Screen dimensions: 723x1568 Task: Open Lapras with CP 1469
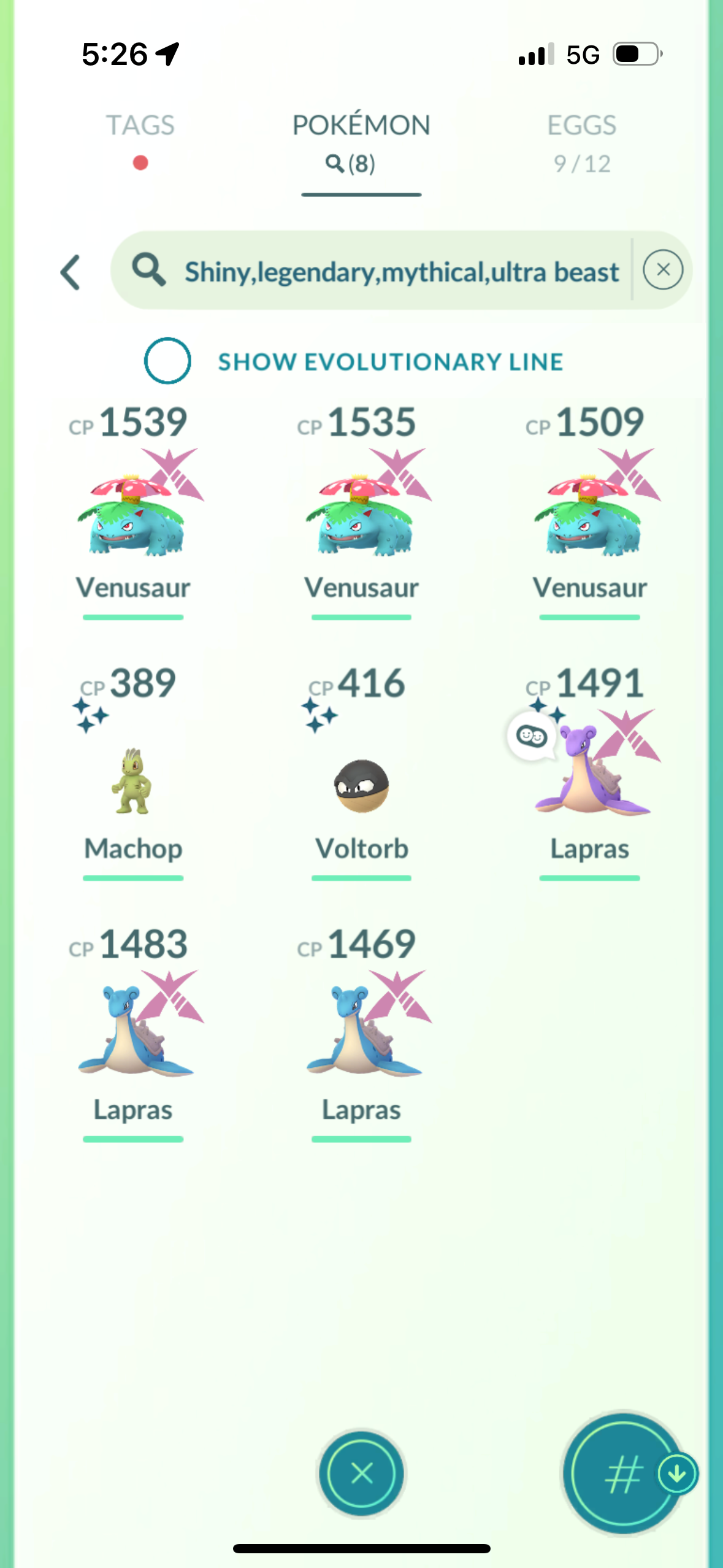tap(361, 1031)
